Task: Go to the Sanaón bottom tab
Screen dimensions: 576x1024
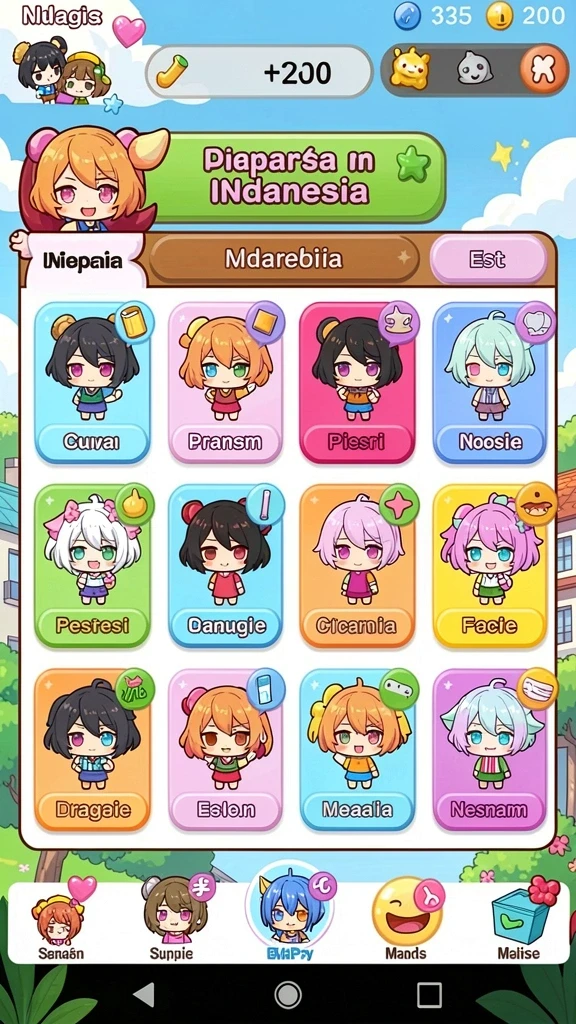Action: (x=61, y=923)
